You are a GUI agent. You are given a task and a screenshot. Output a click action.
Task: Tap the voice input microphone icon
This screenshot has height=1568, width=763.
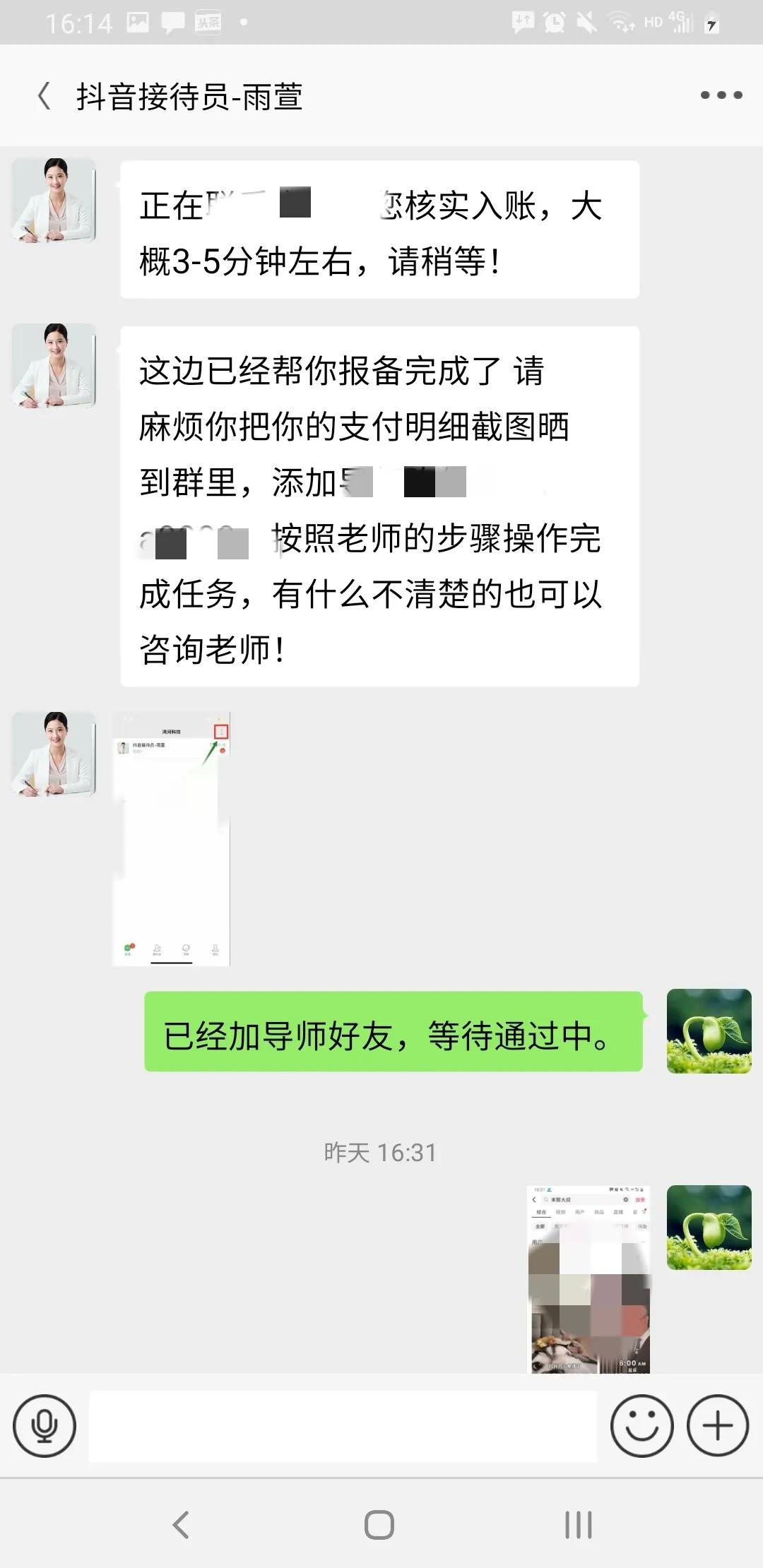click(45, 1426)
